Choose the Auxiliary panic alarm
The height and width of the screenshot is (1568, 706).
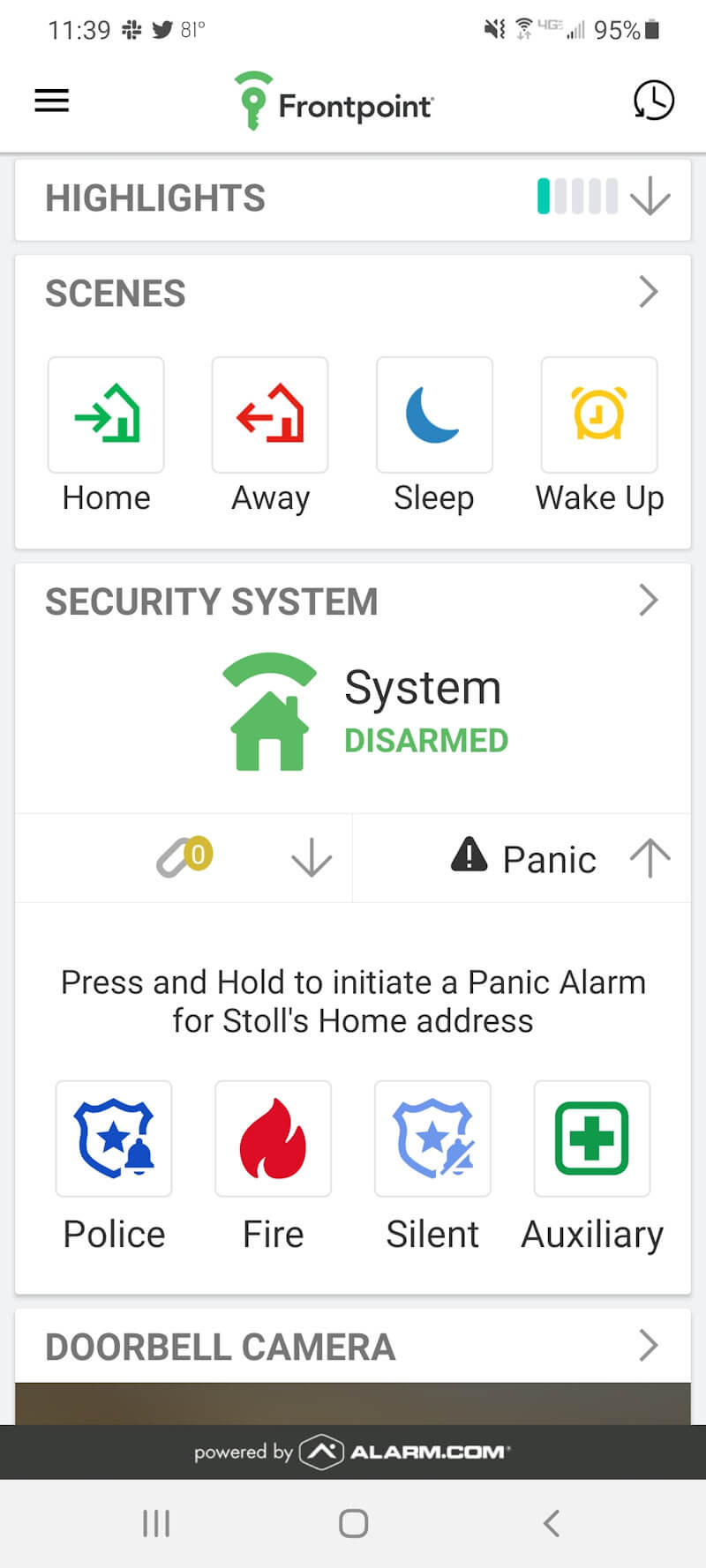[592, 1139]
